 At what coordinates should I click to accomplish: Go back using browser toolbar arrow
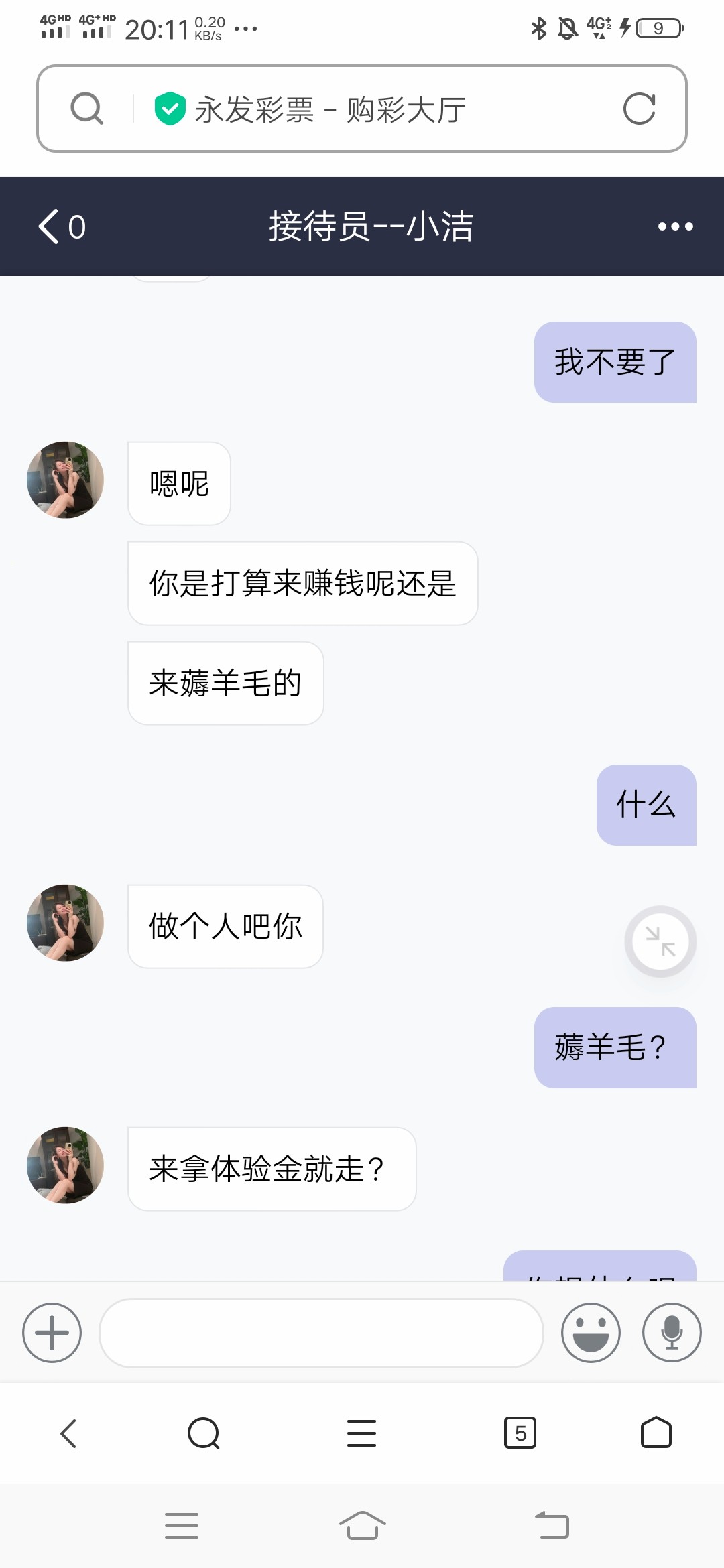click(x=68, y=1433)
